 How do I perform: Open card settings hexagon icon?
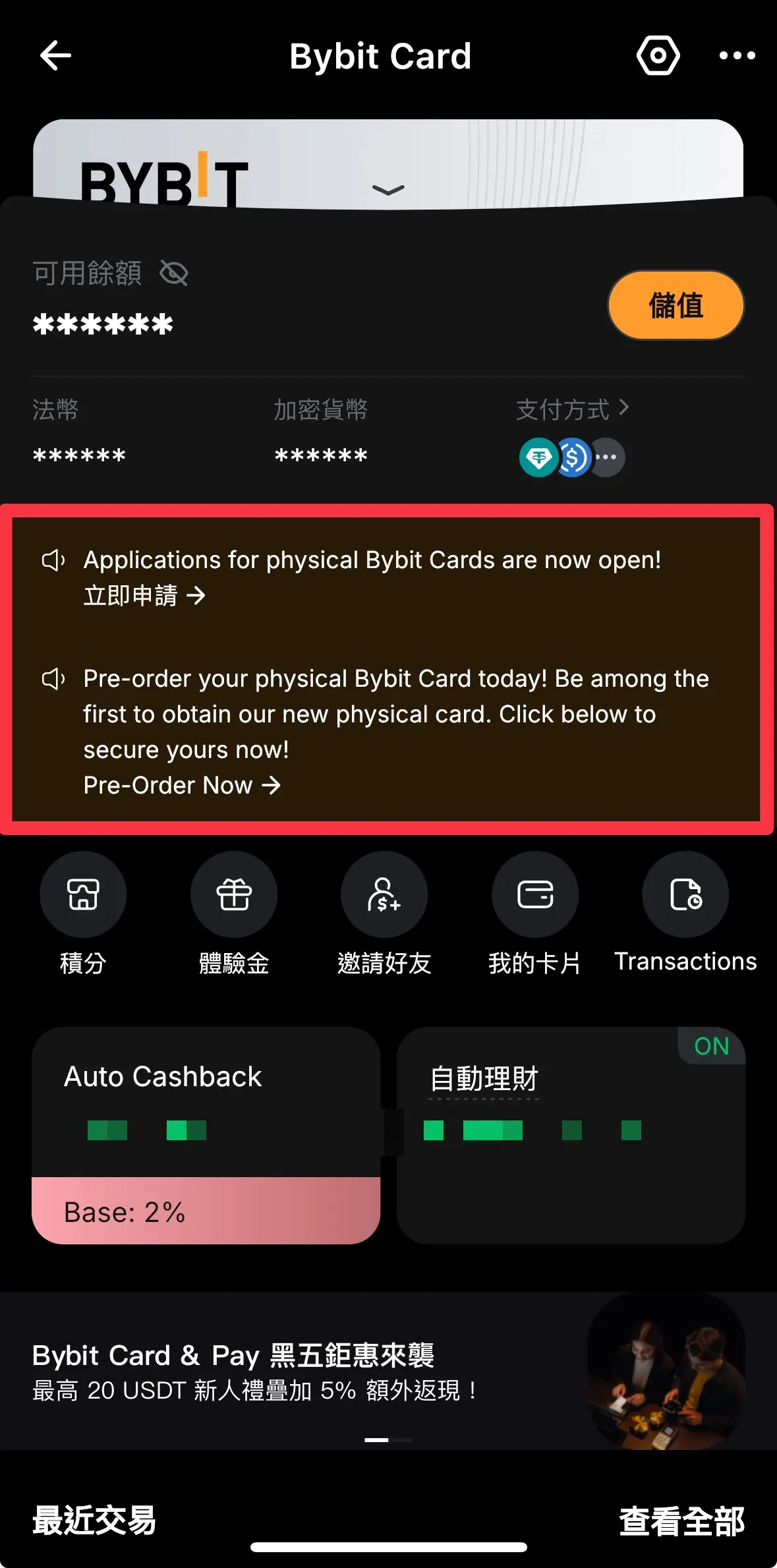[658, 55]
